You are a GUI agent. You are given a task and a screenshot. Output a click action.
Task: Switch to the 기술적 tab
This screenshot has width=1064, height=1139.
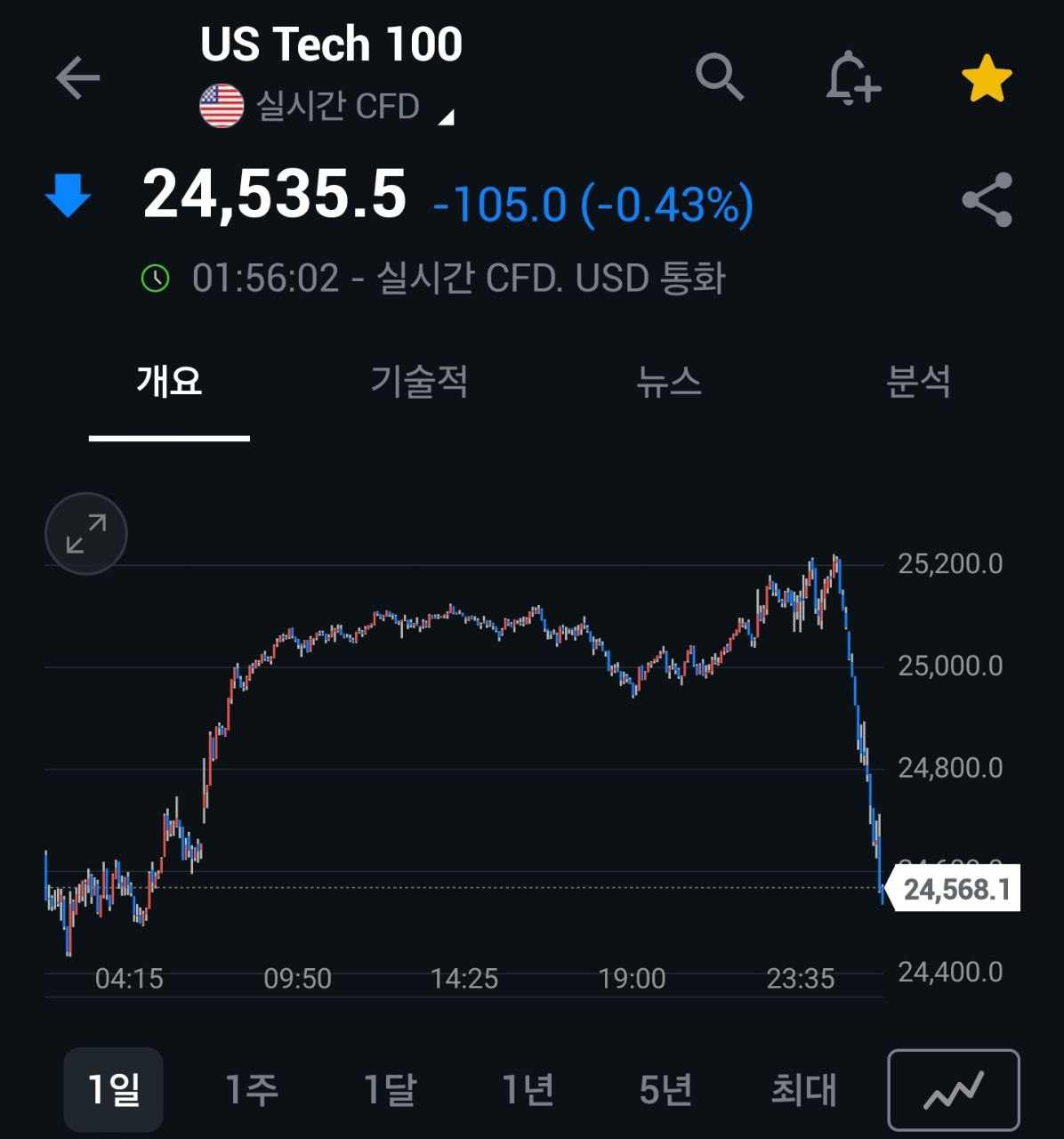419,382
